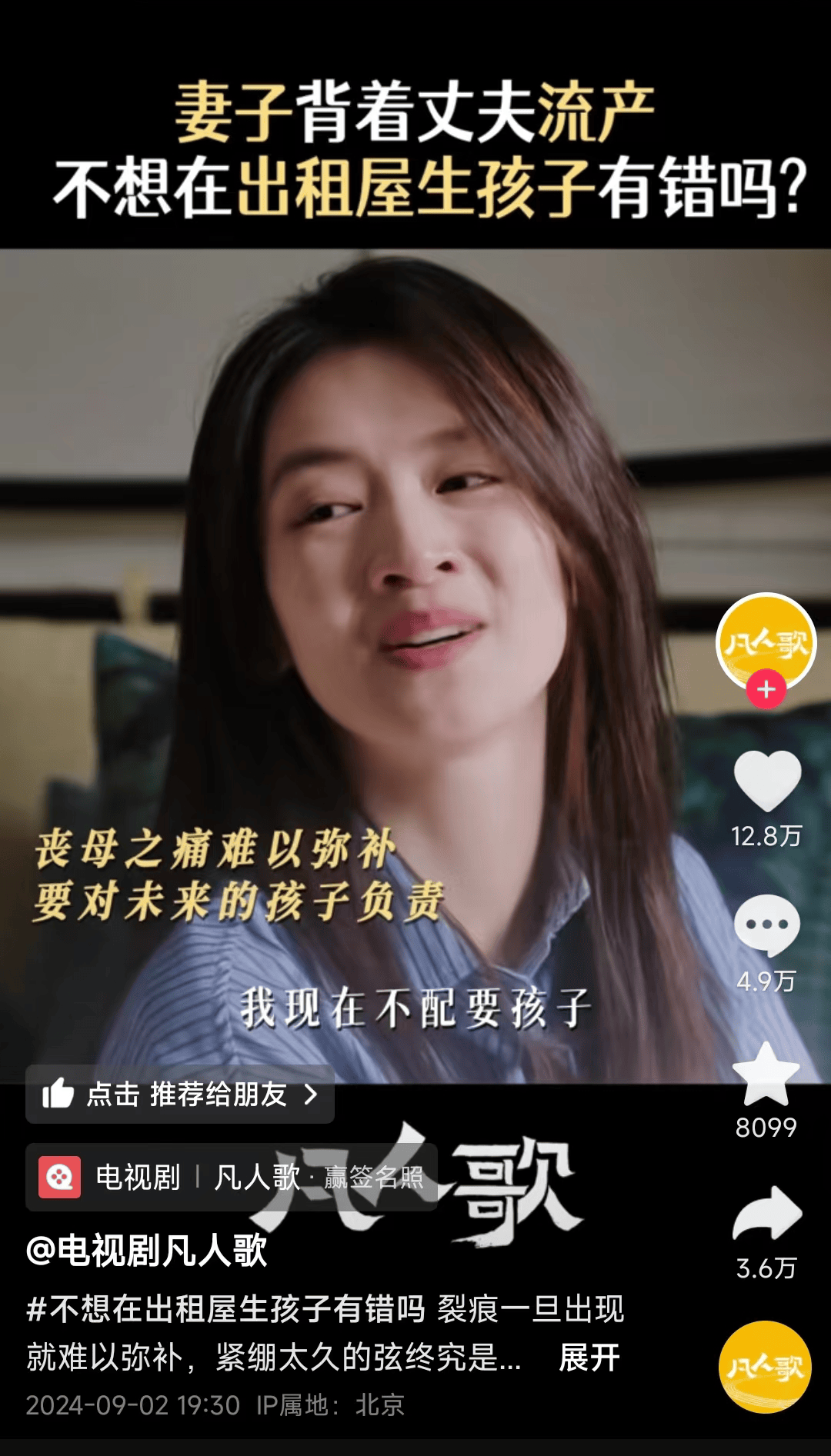Add the video to favorites star
The width and height of the screenshot is (831, 1456).
[x=766, y=1075]
